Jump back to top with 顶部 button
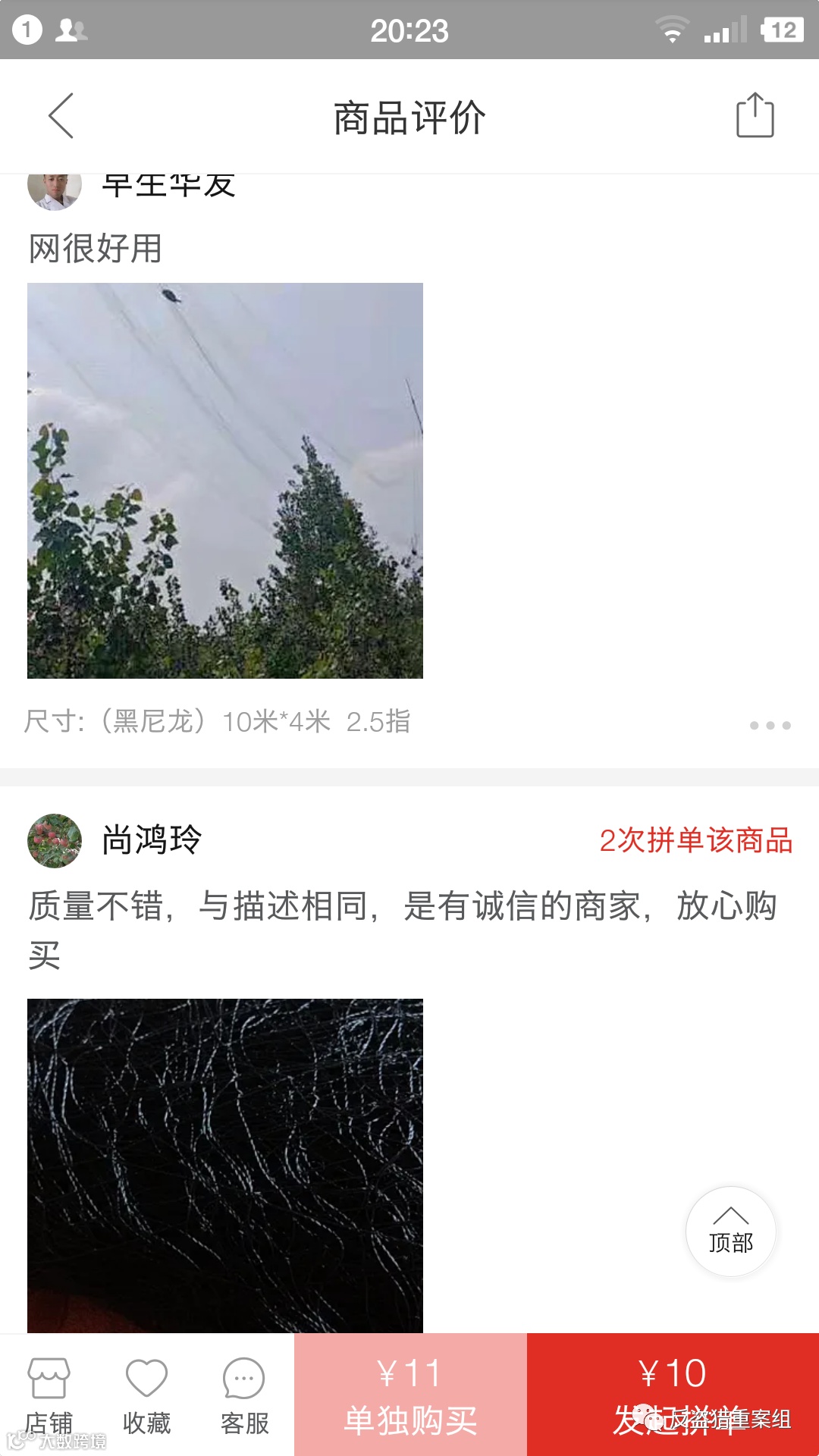 tap(730, 1232)
